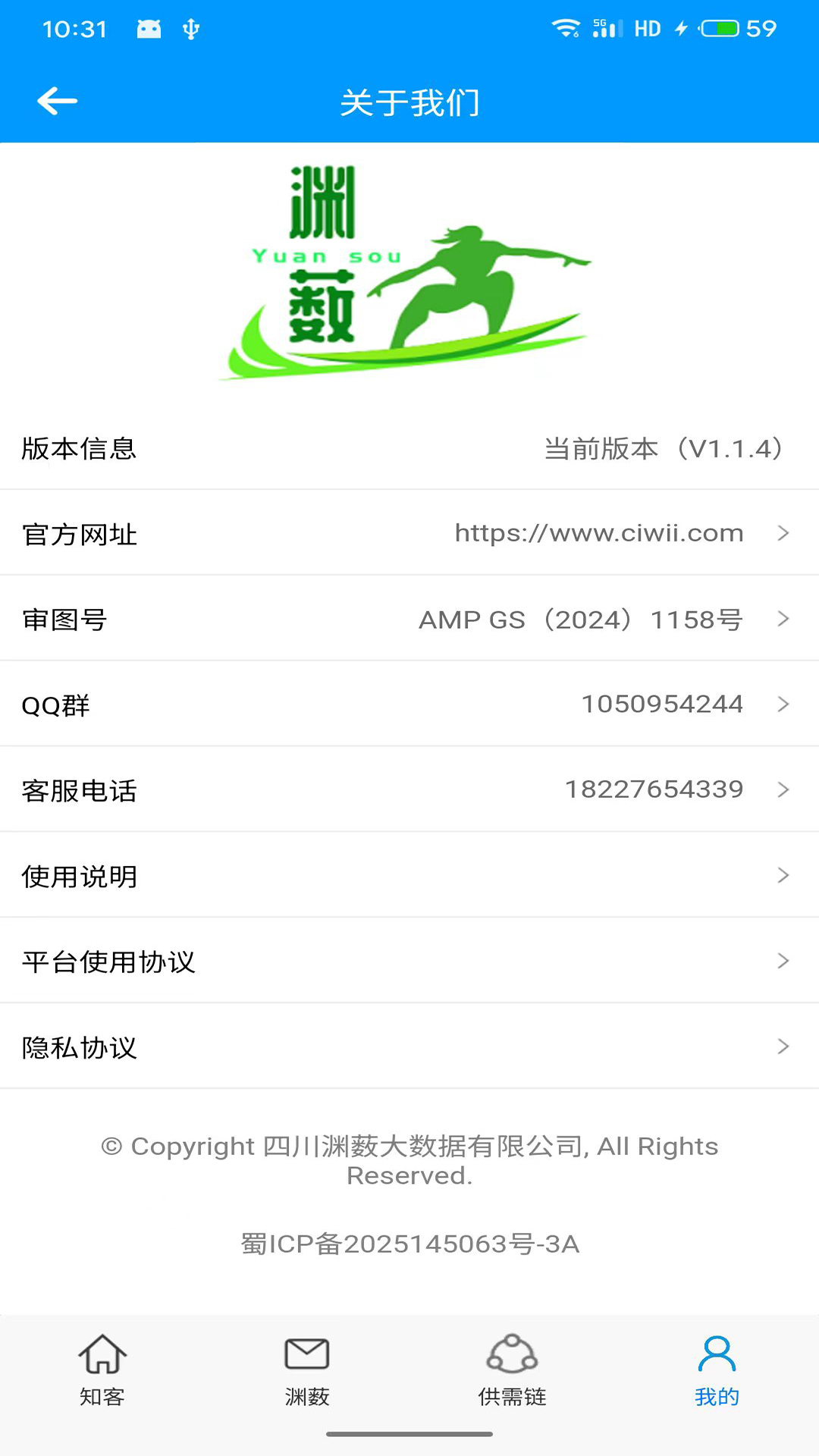
Task: Go back using the top-left arrow
Action: [x=58, y=102]
